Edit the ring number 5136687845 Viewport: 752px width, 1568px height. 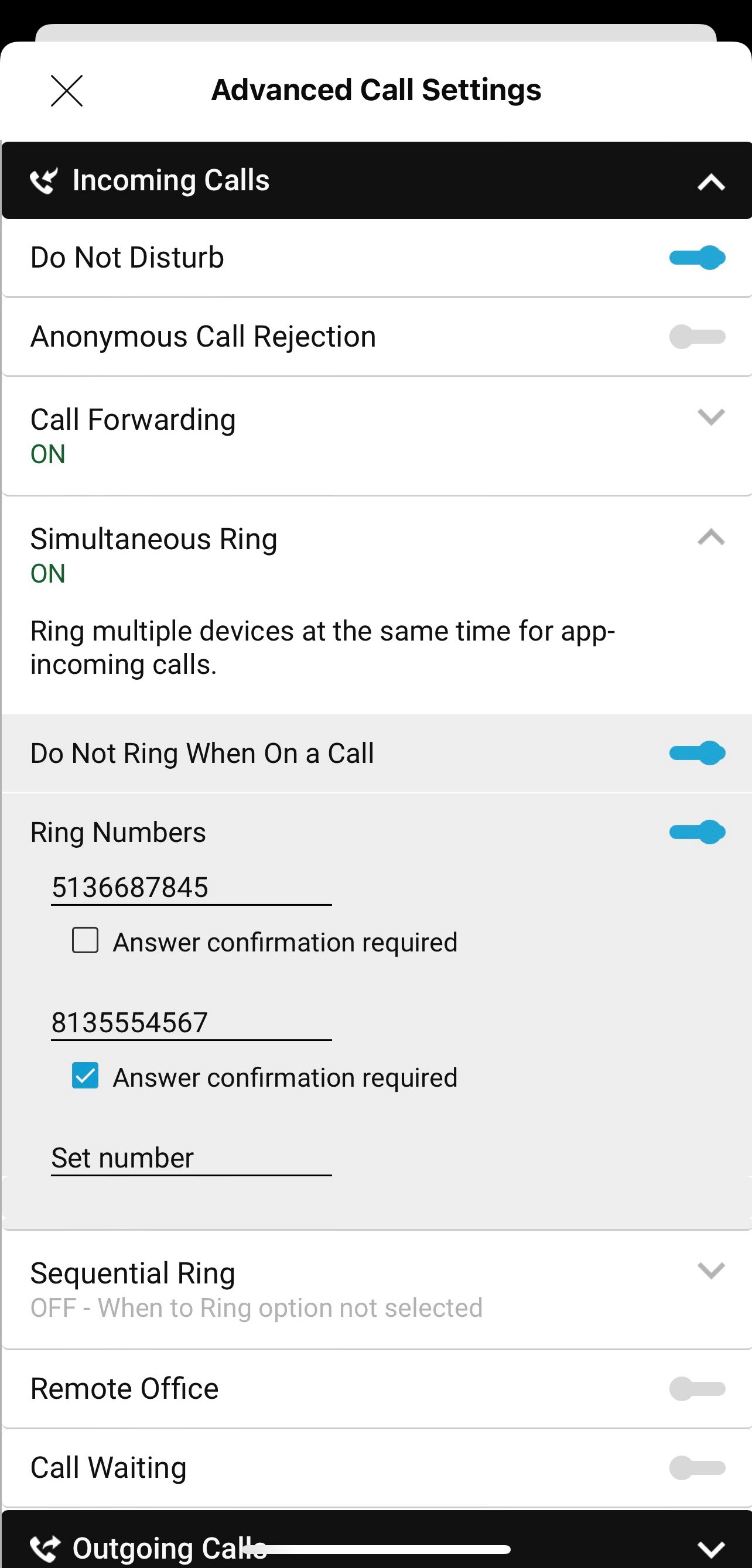pos(191,888)
